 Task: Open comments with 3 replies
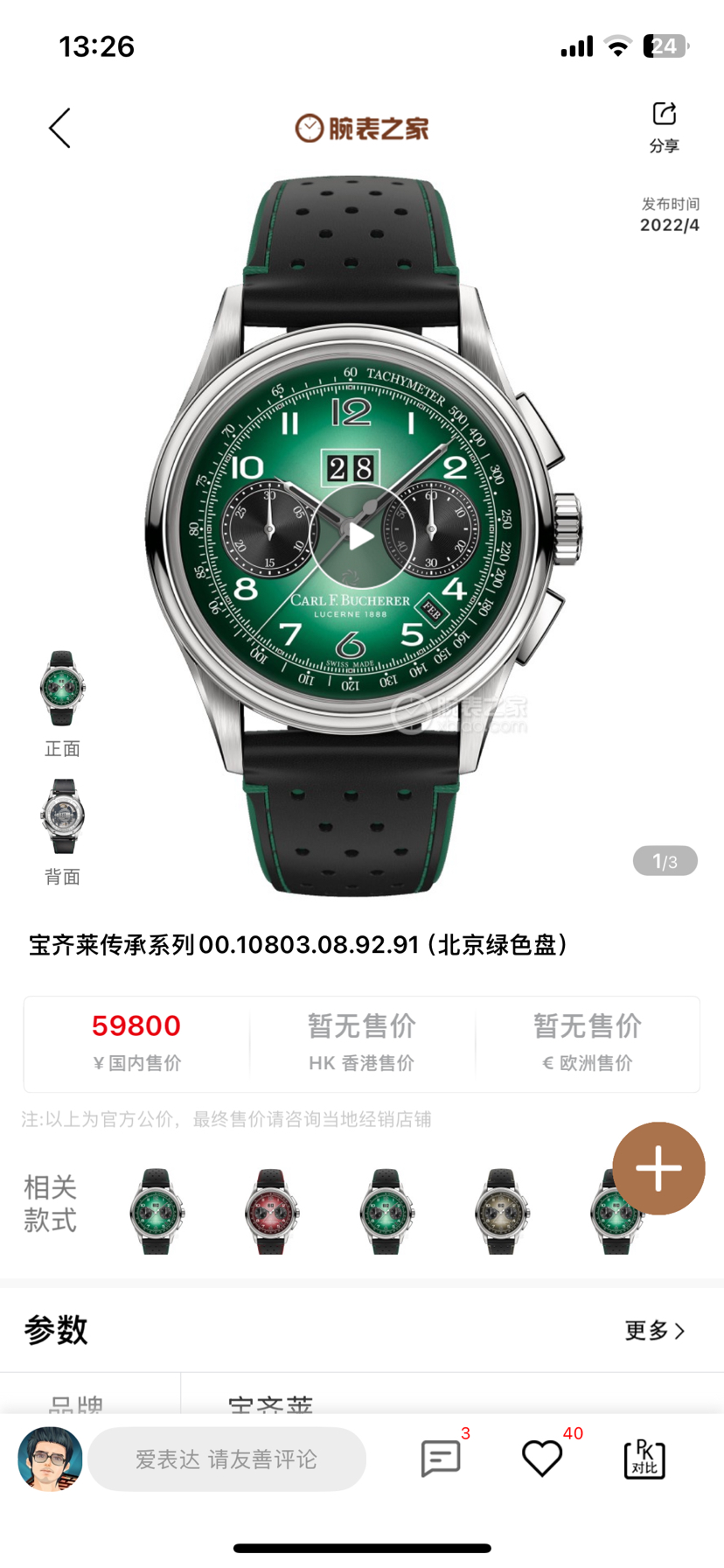[441, 1459]
